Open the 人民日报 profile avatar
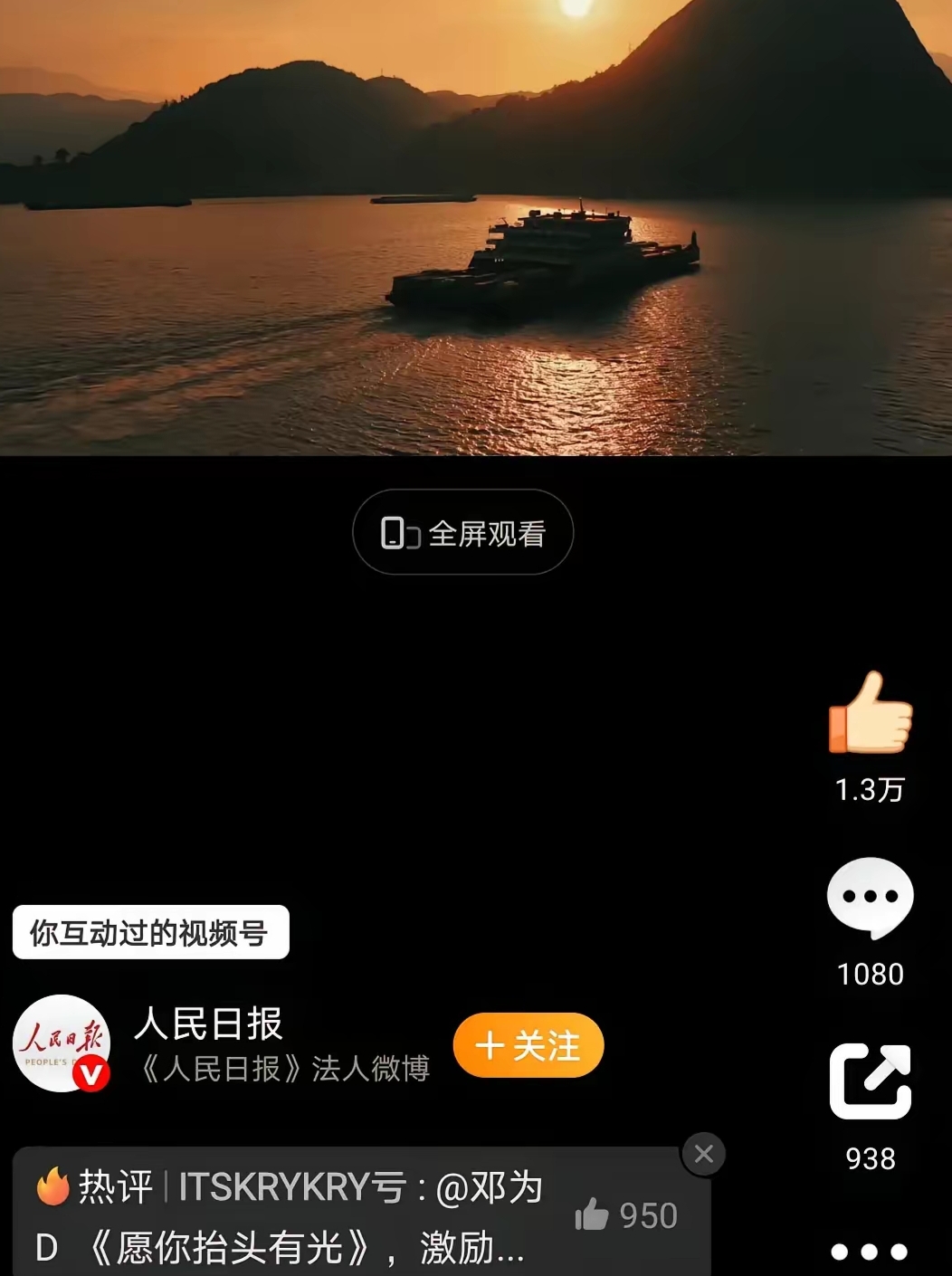 point(62,1043)
